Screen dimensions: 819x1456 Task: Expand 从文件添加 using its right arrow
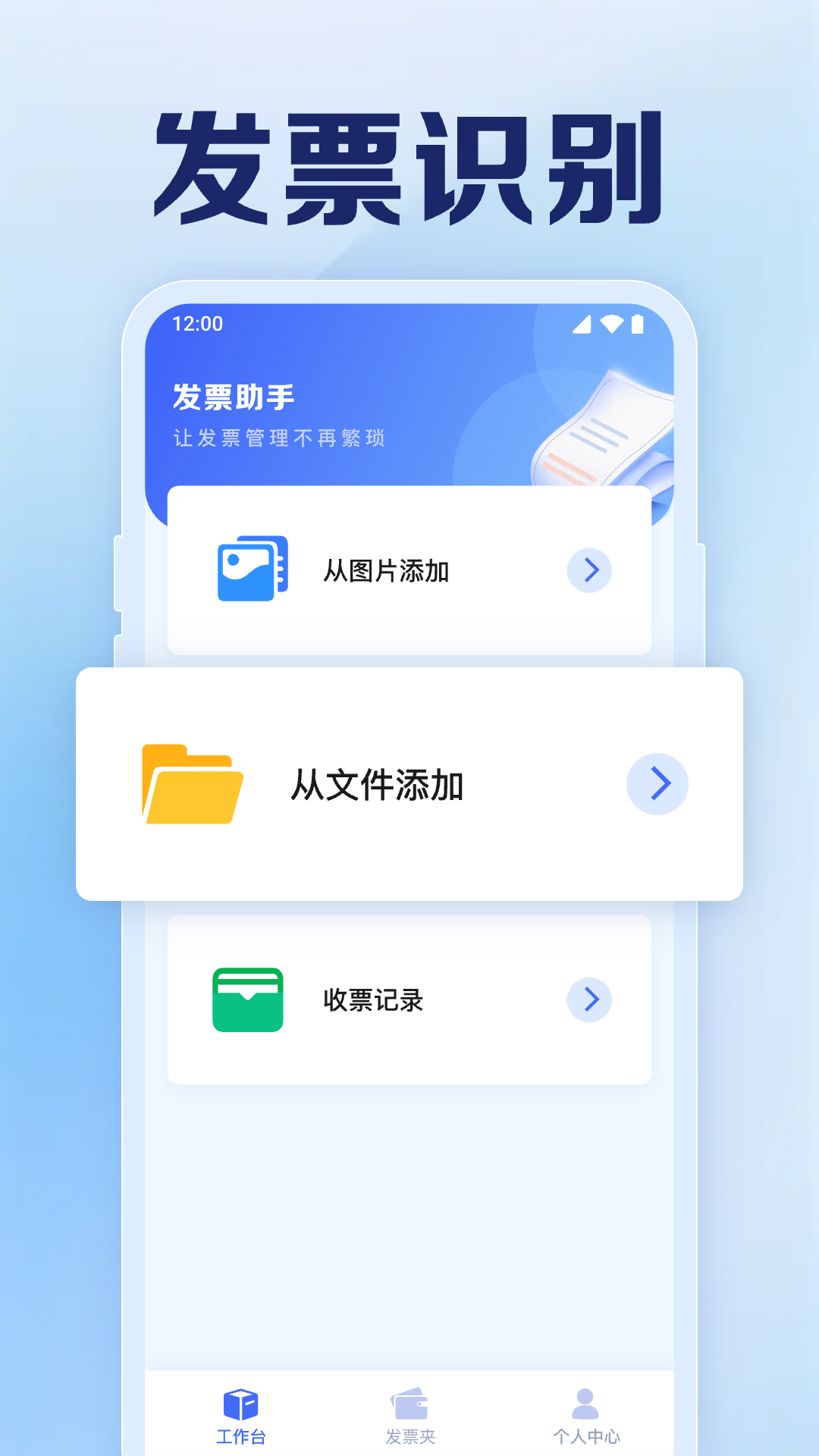tap(657, 784)
